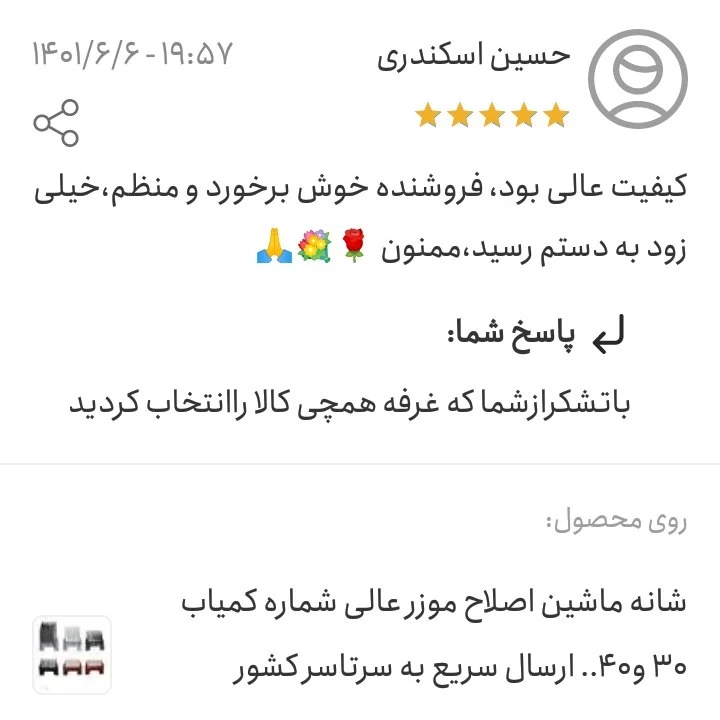Share Hossein Eskandari's review
Screen dimensions: 720x720
coord(56,123)
